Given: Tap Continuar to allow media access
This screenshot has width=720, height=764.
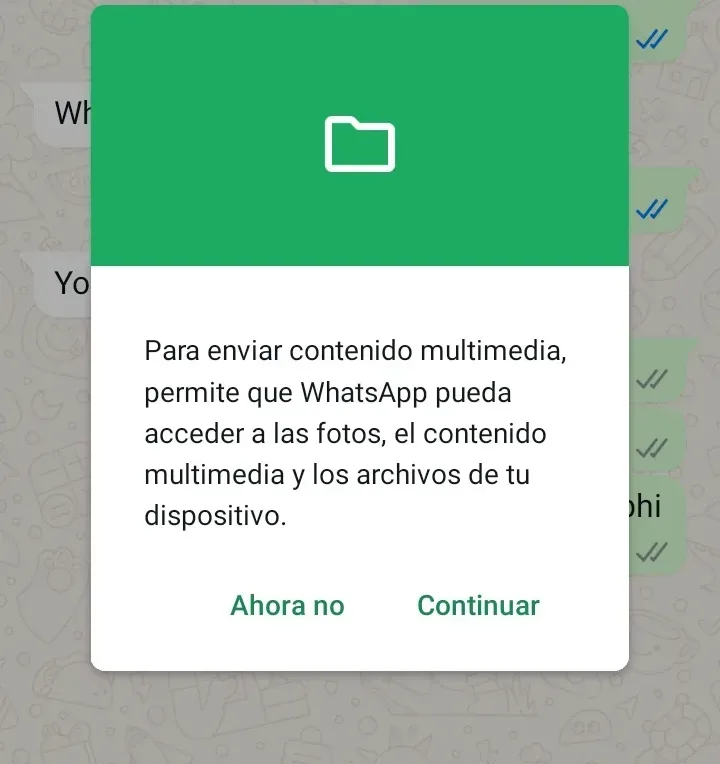Looking at the screenshot, I should click(478, 605).
